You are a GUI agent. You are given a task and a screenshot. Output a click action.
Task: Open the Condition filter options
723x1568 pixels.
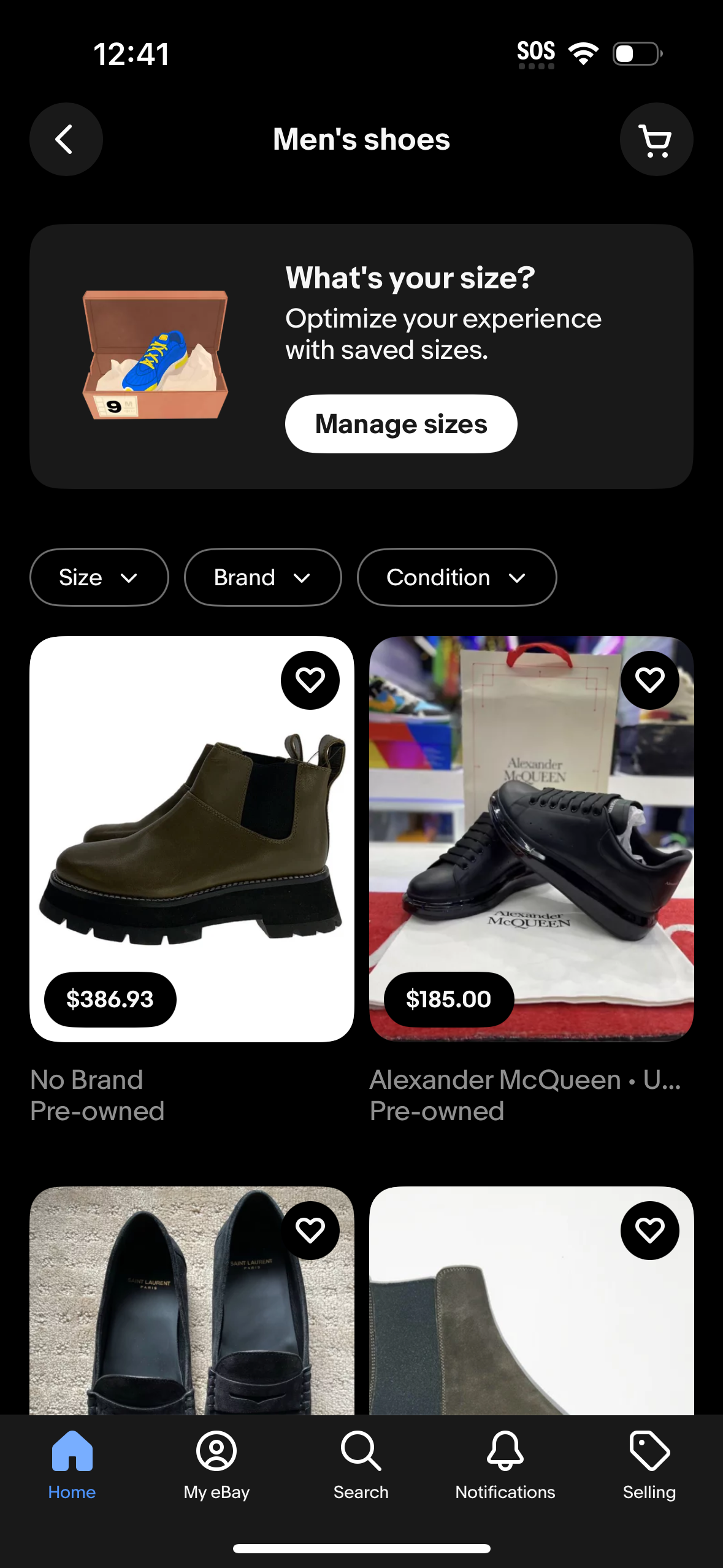click(456, 577)
